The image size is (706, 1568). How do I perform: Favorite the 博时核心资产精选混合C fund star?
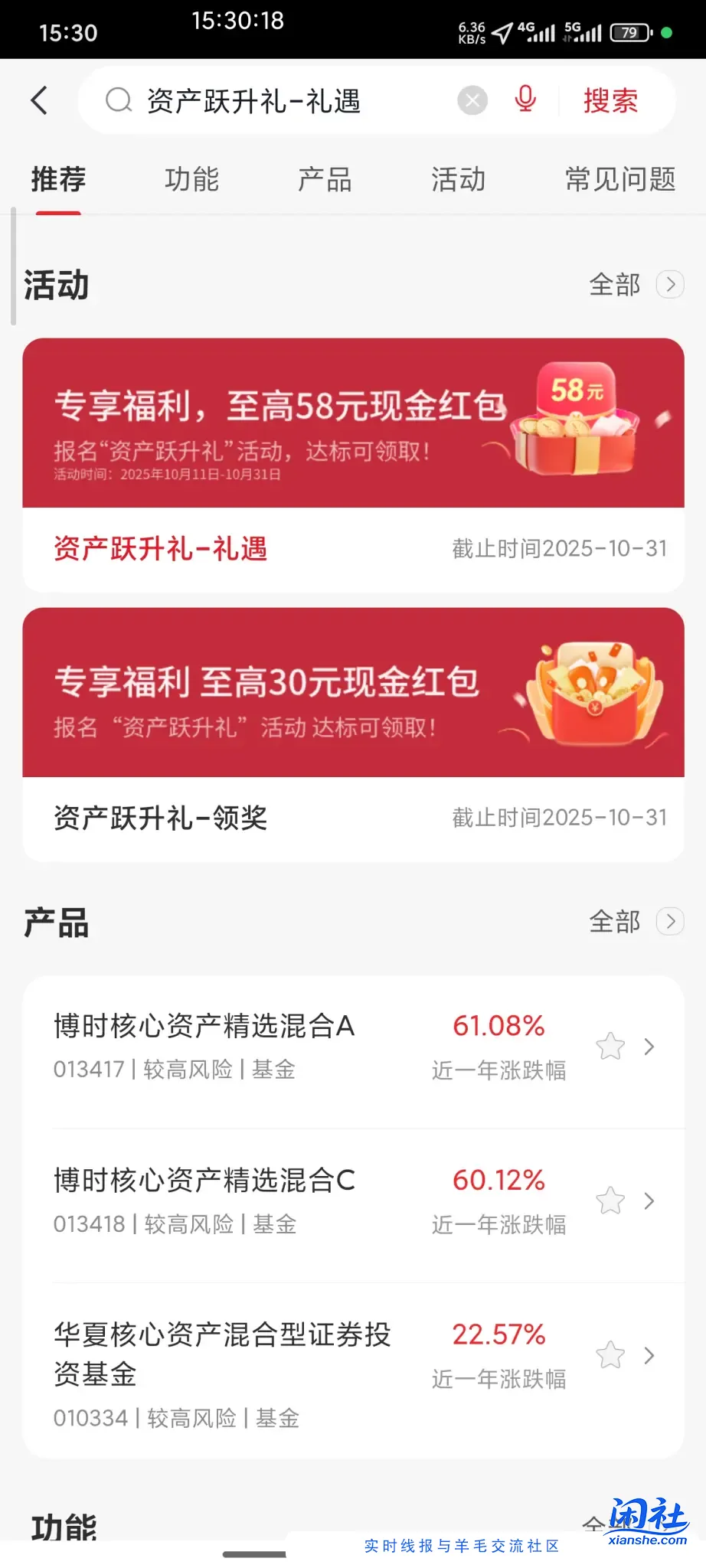[610, 1200]
